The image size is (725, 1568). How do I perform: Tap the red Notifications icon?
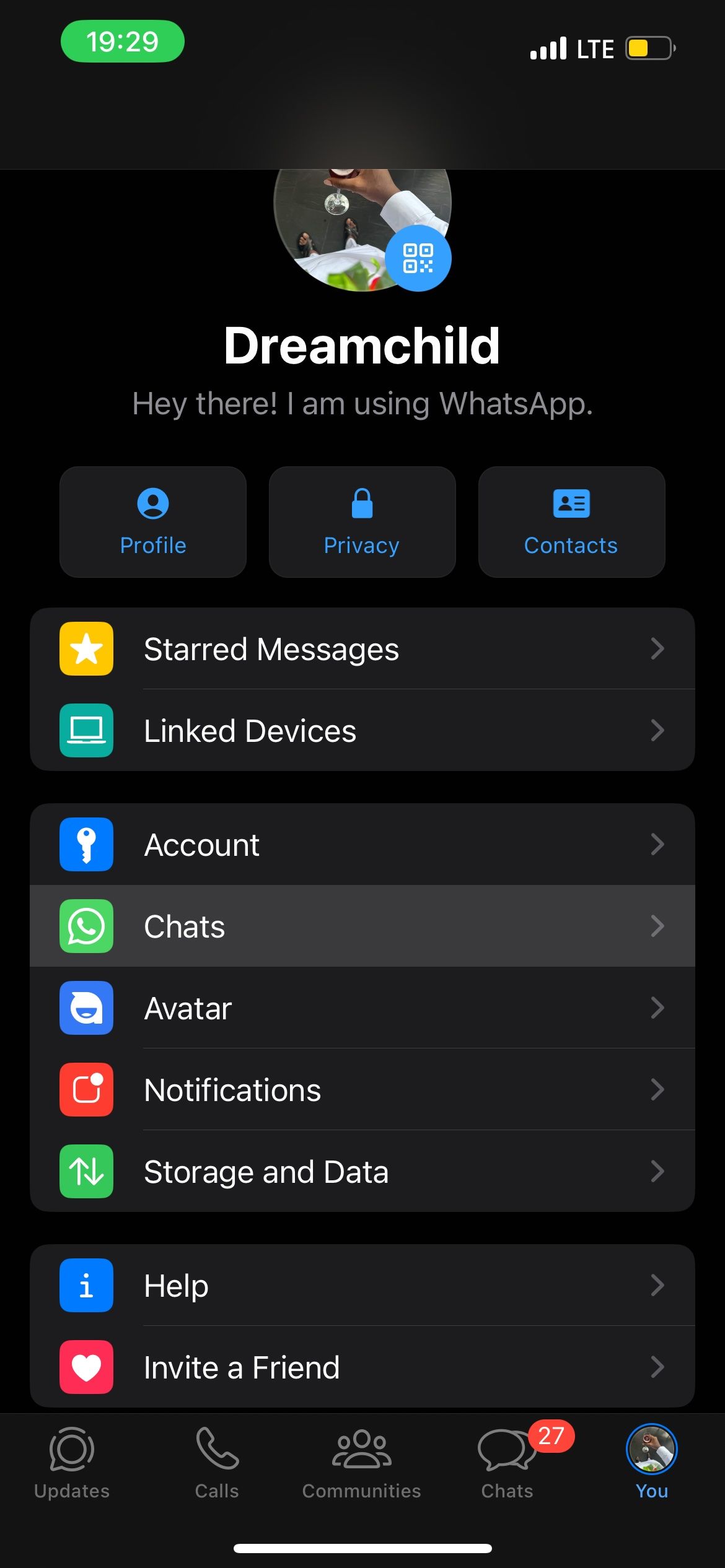click(x=86, y=1090)
